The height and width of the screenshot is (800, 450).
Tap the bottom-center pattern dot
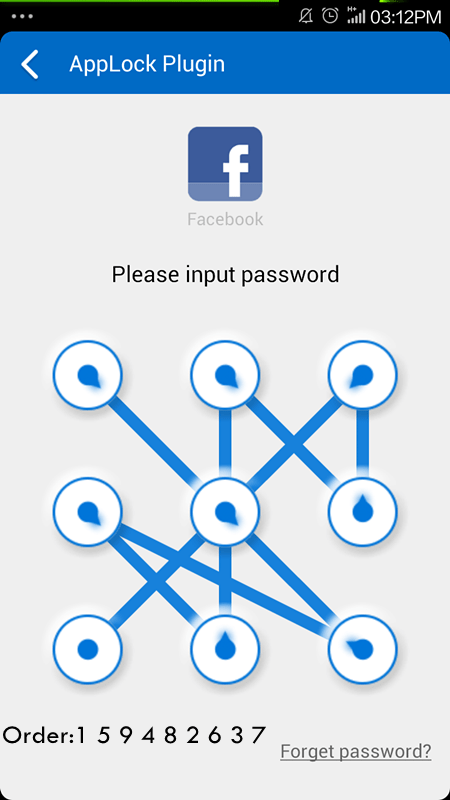[225, 649]
